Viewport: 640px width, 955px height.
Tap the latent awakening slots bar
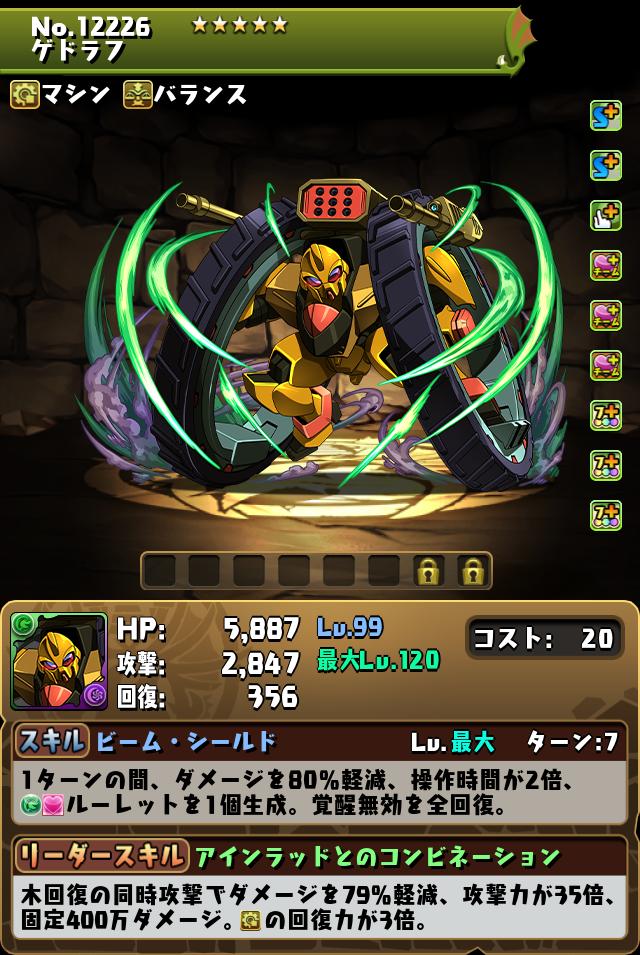(315, 571)
